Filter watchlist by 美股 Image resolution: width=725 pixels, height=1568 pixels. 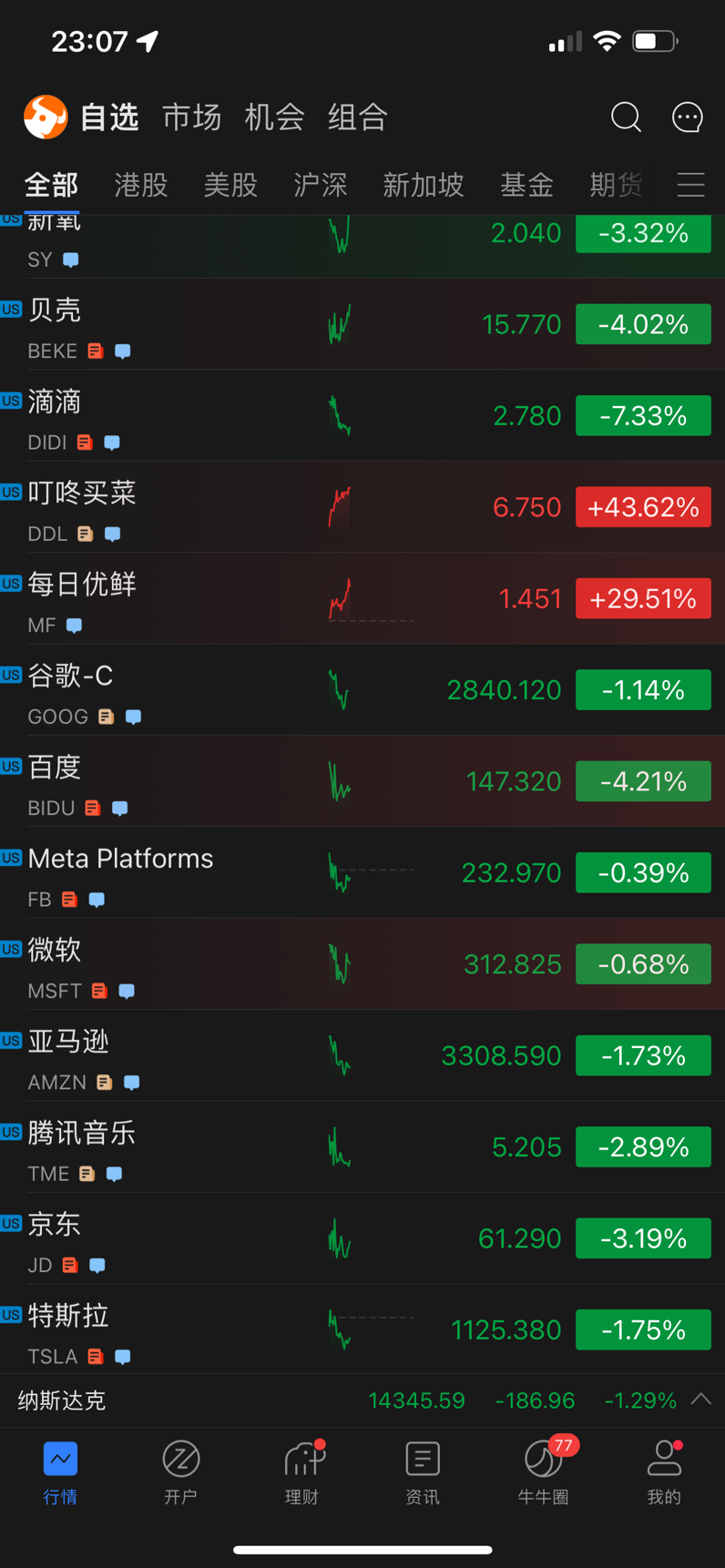[230, 186]
